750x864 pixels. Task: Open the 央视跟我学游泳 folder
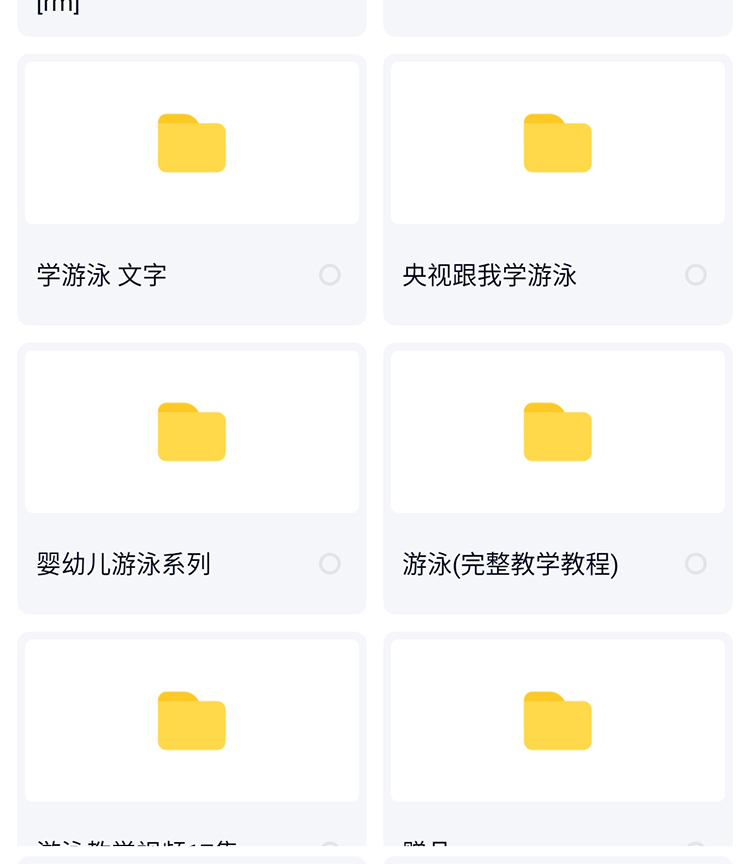click(x=557, y=144)
